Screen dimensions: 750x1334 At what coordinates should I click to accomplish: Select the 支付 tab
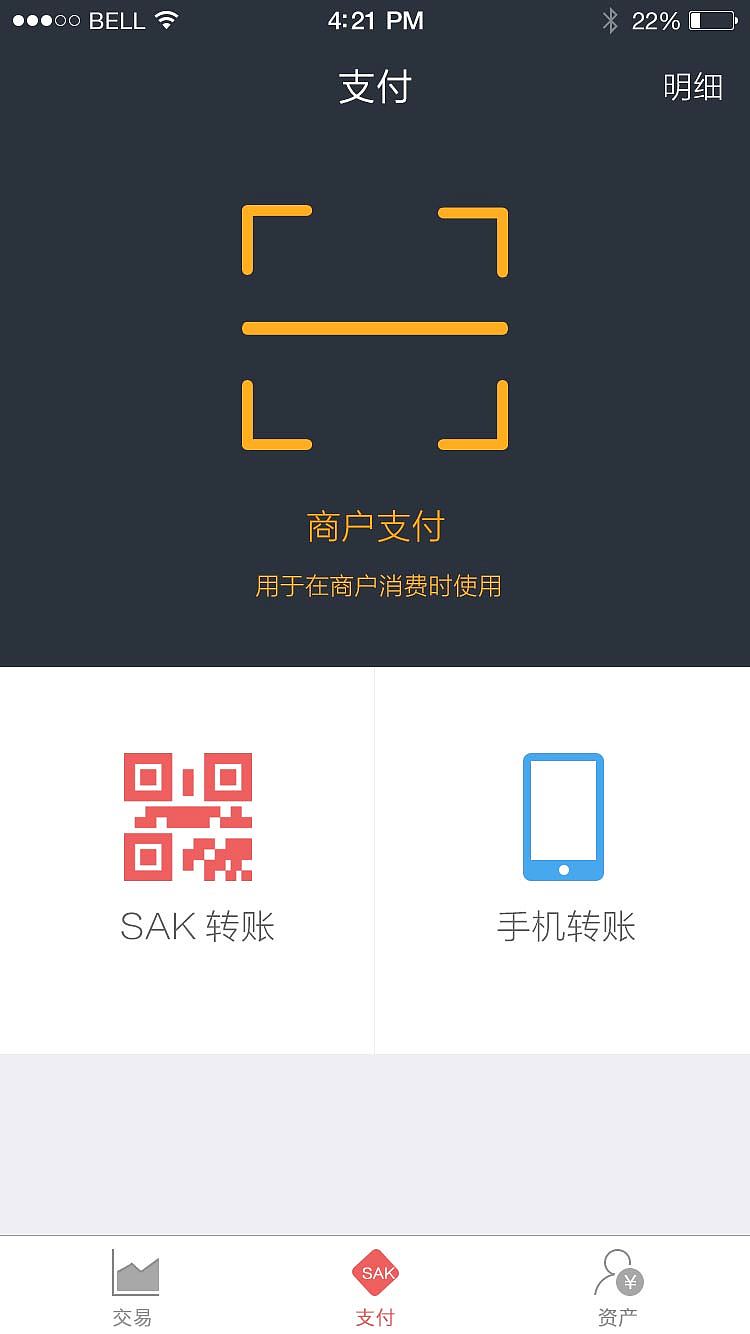(x=375, y=1287)
